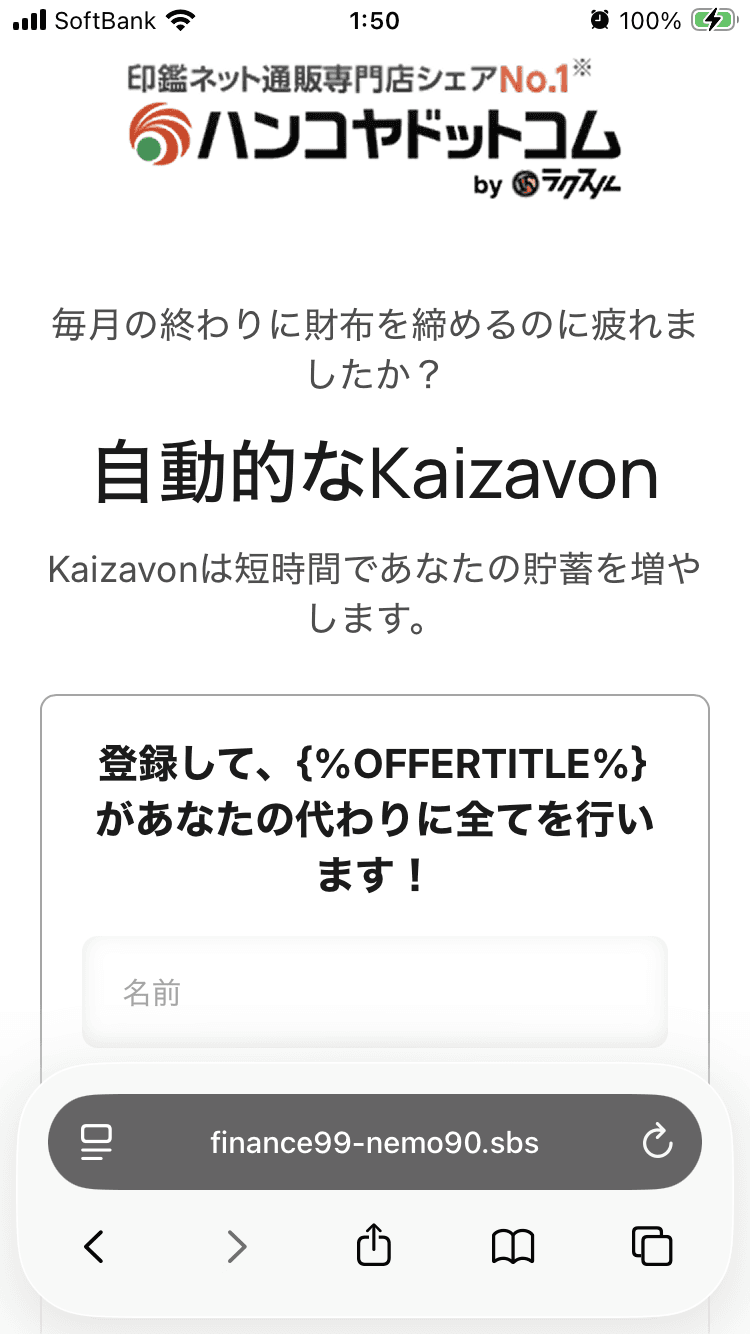The image size is (750, 1334).
Task: Share this page
Action: (373, 1246)
